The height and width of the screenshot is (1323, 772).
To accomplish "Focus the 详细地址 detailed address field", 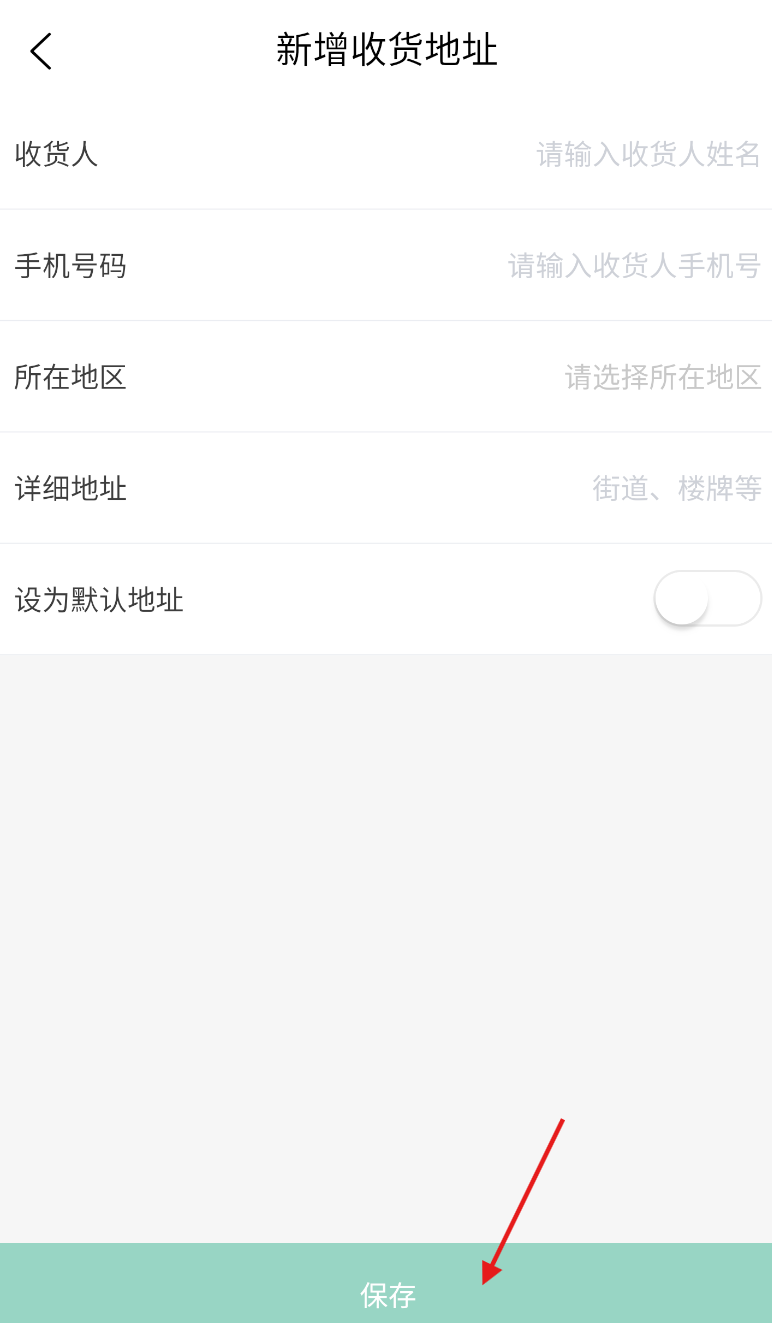I will [x=386, y=489].
